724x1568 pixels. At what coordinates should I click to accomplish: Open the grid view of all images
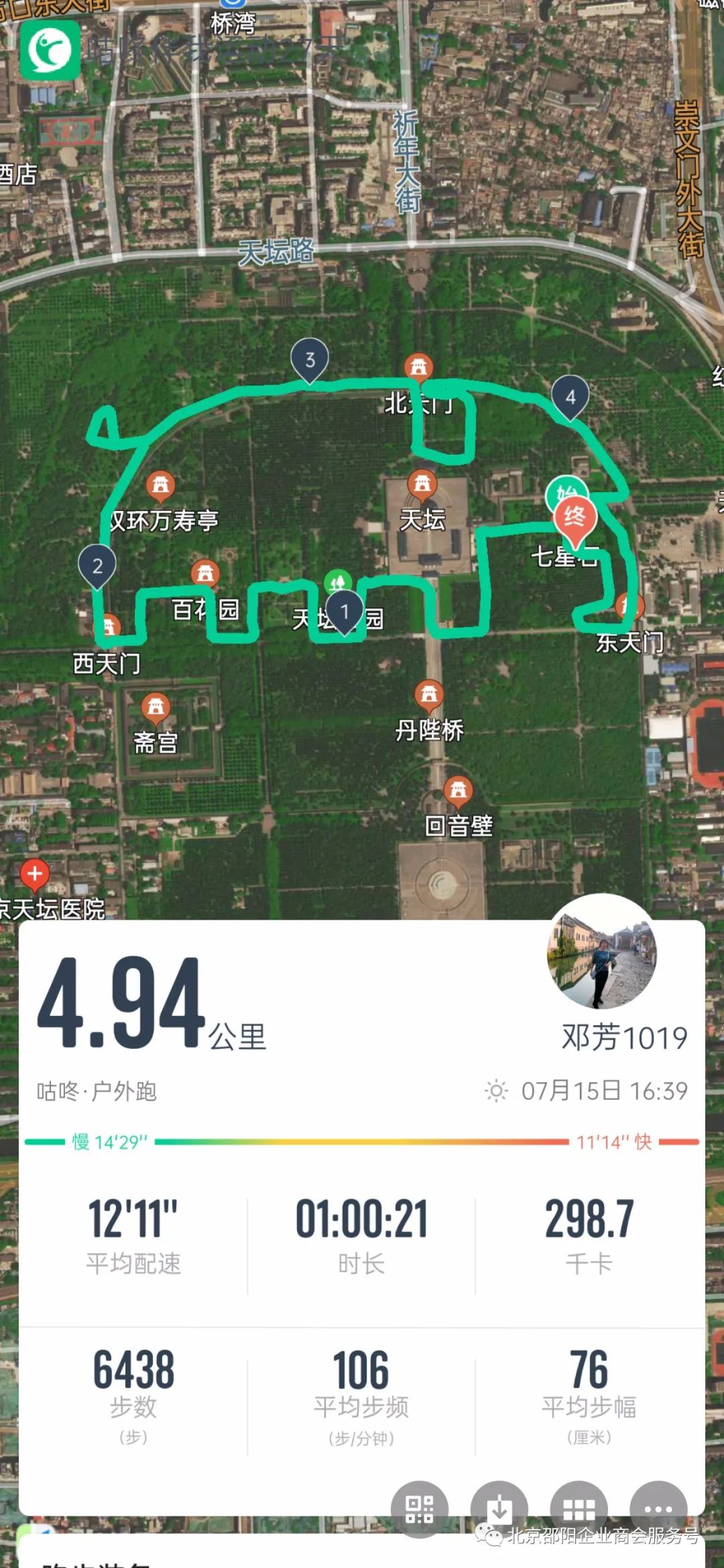click(x=579, y=1509)
